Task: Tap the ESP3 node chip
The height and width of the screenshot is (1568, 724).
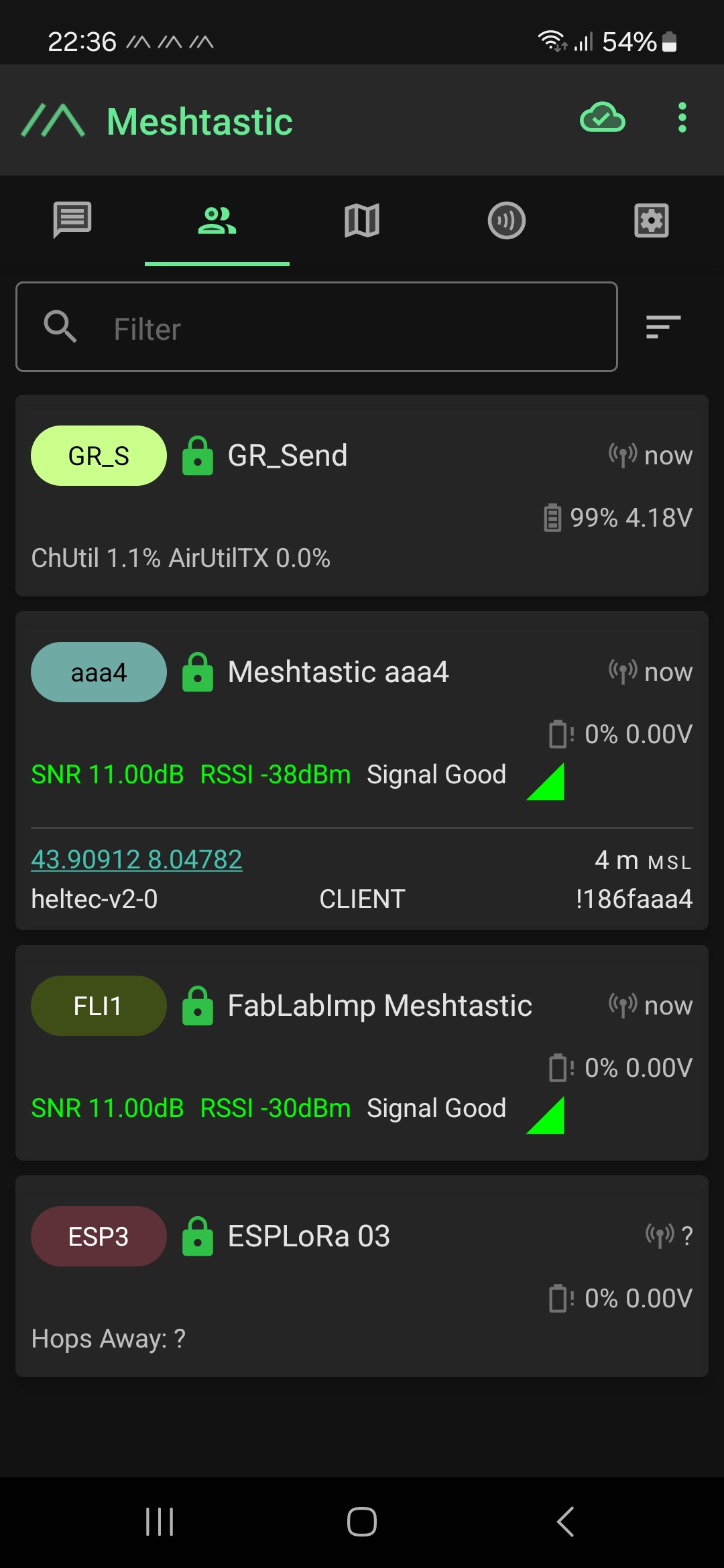Action: point(99,1236)
